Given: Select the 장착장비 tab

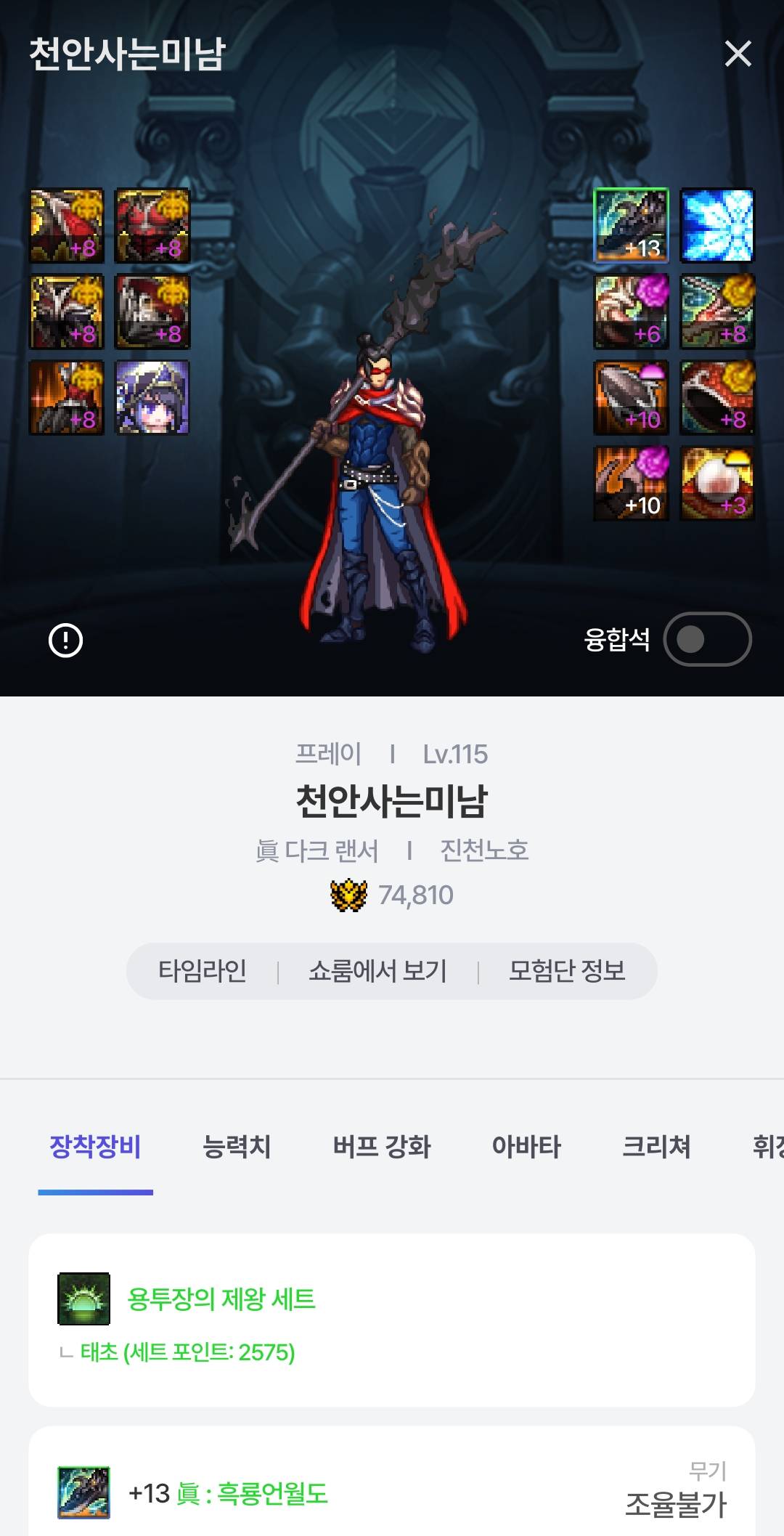Looking at the screenshot, I should pyautogui.click(x=95, y=1147).
